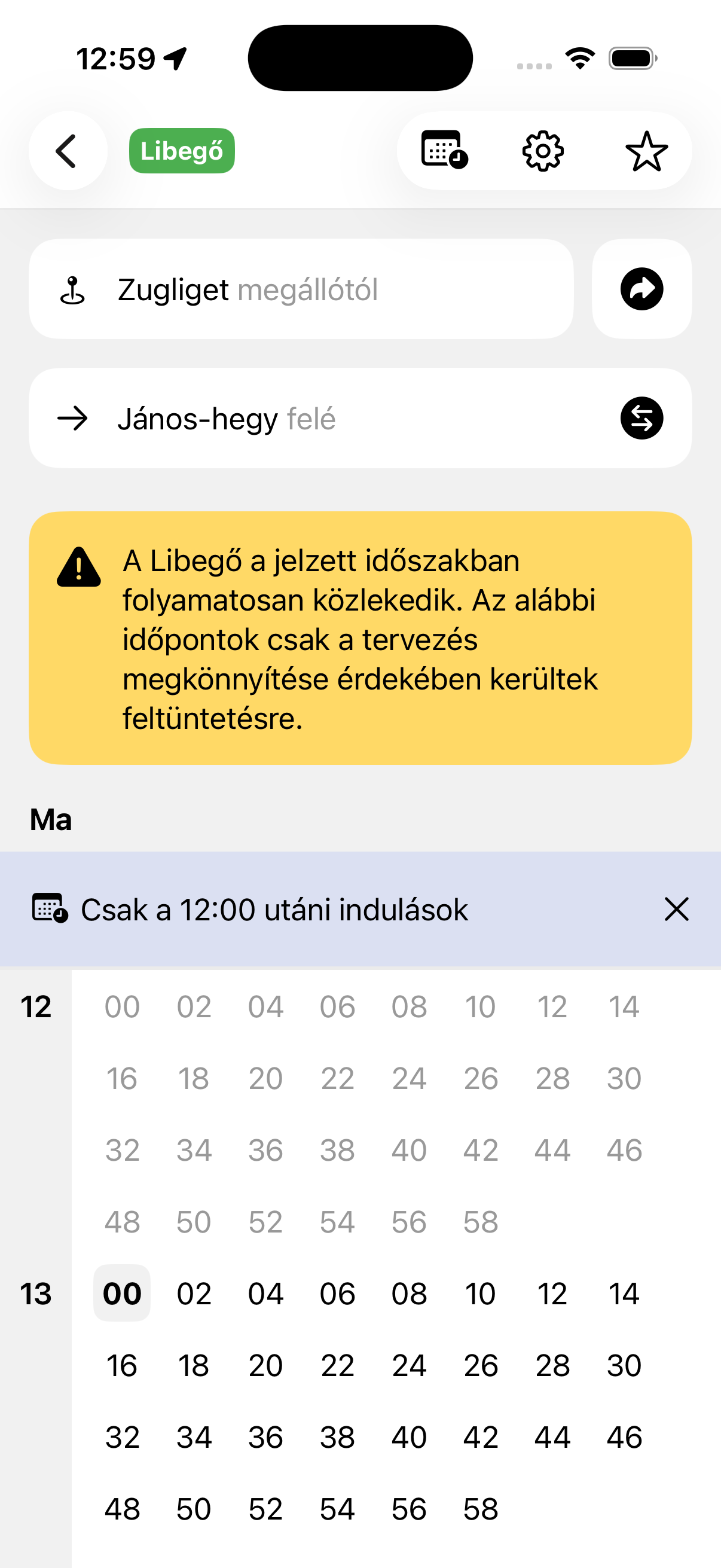Open the 13:46 departure
The width and height of the screenshot is (721, 1568).
tap(624, 1437)
